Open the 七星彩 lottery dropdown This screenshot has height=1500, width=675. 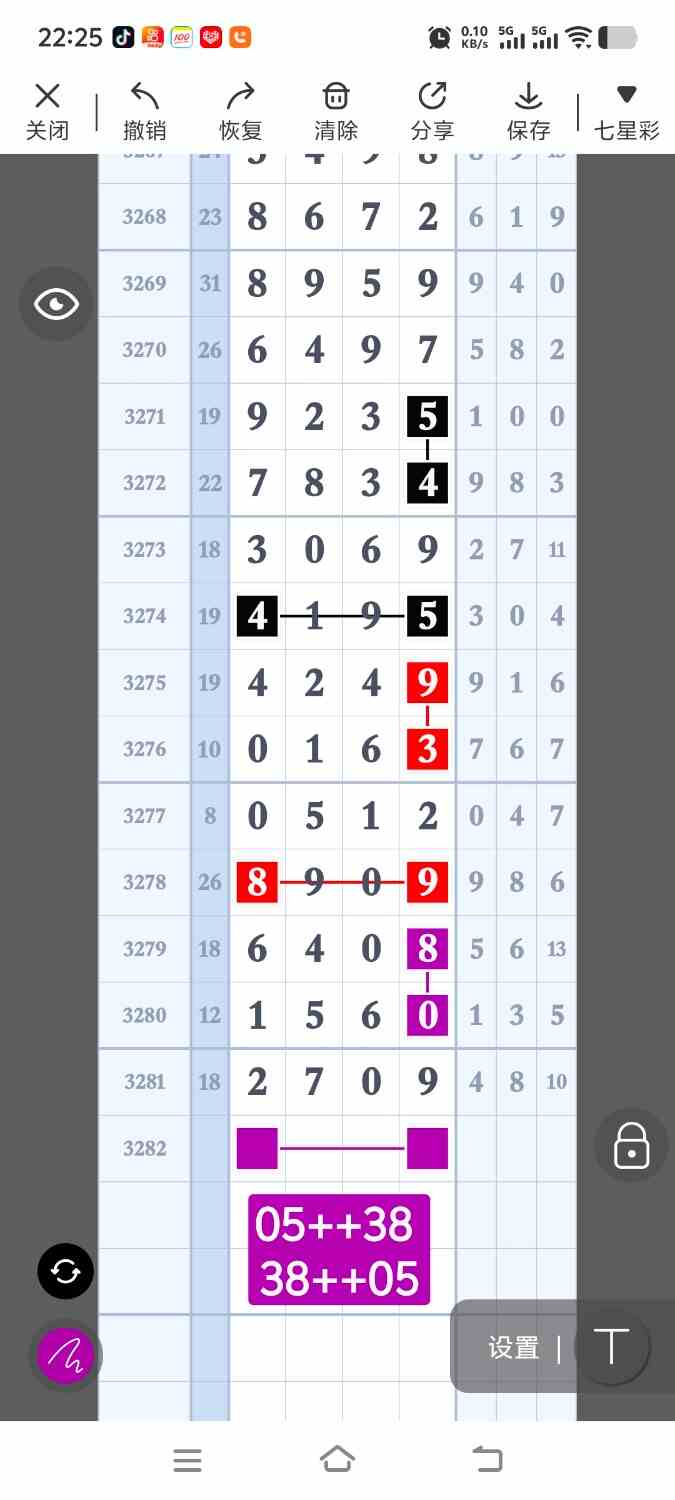(627, 111)
